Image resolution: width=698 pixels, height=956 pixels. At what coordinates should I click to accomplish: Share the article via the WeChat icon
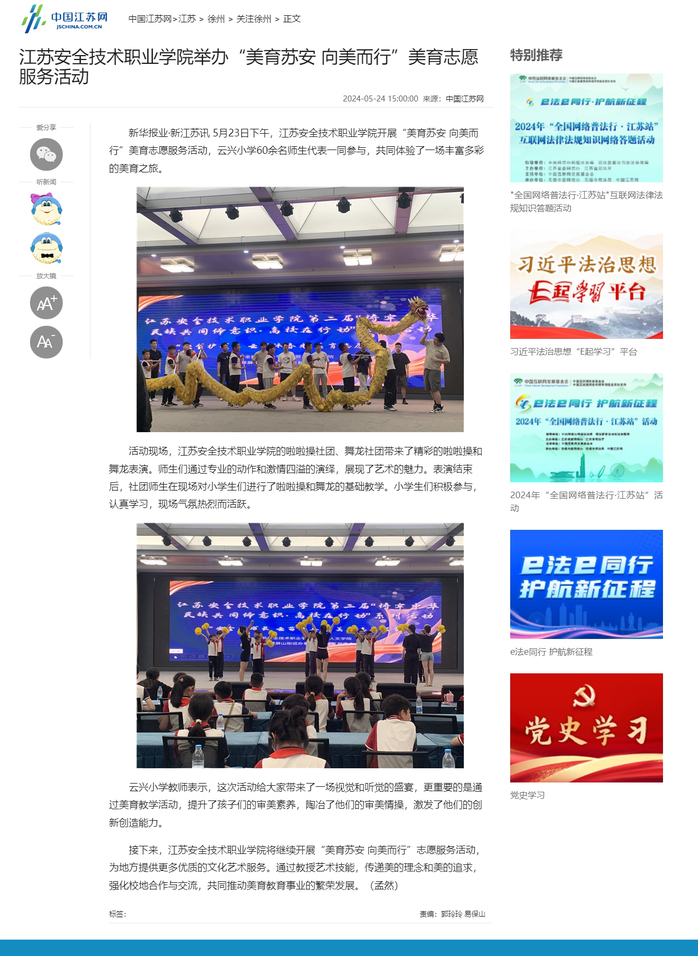(x=46, y=154)
